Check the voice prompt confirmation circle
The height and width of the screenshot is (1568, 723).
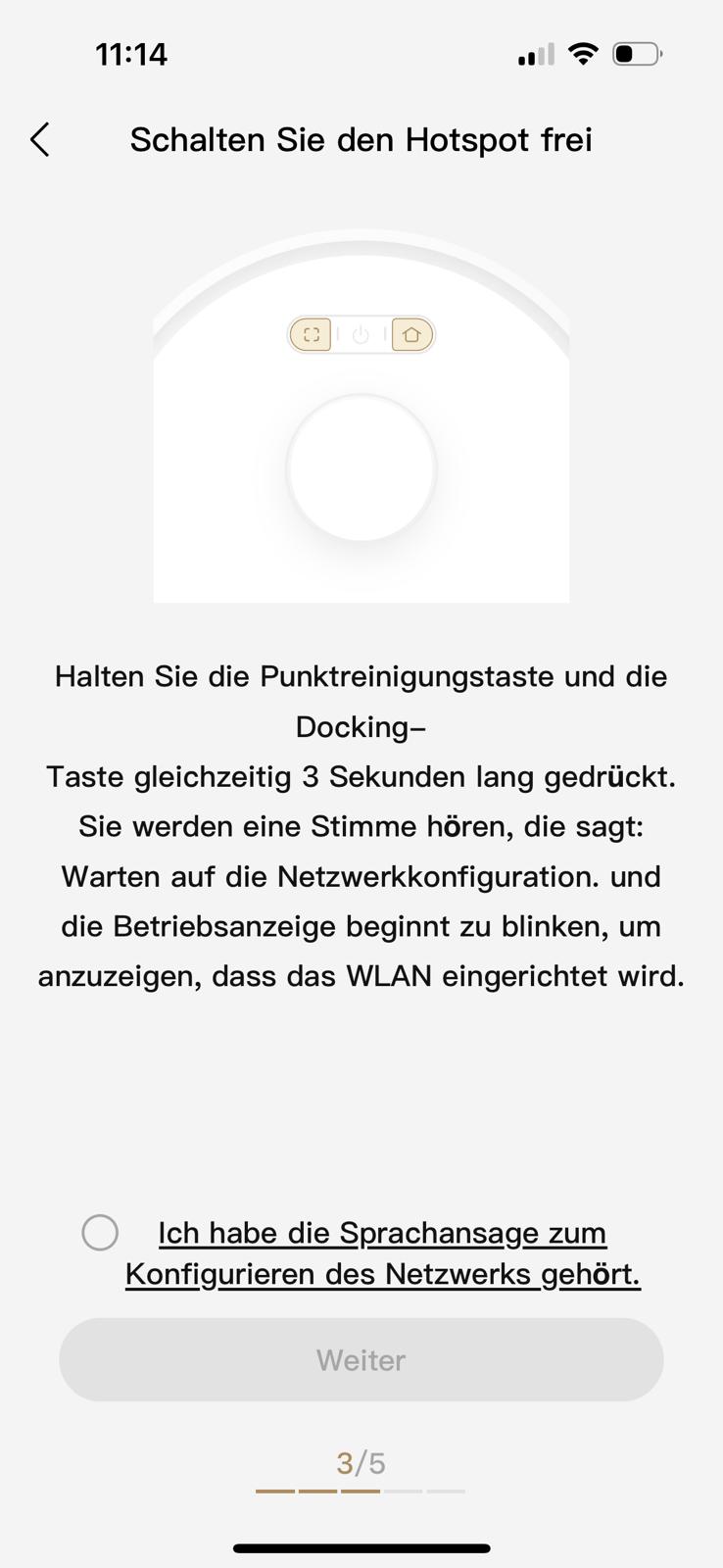(x=100, y=1233)
